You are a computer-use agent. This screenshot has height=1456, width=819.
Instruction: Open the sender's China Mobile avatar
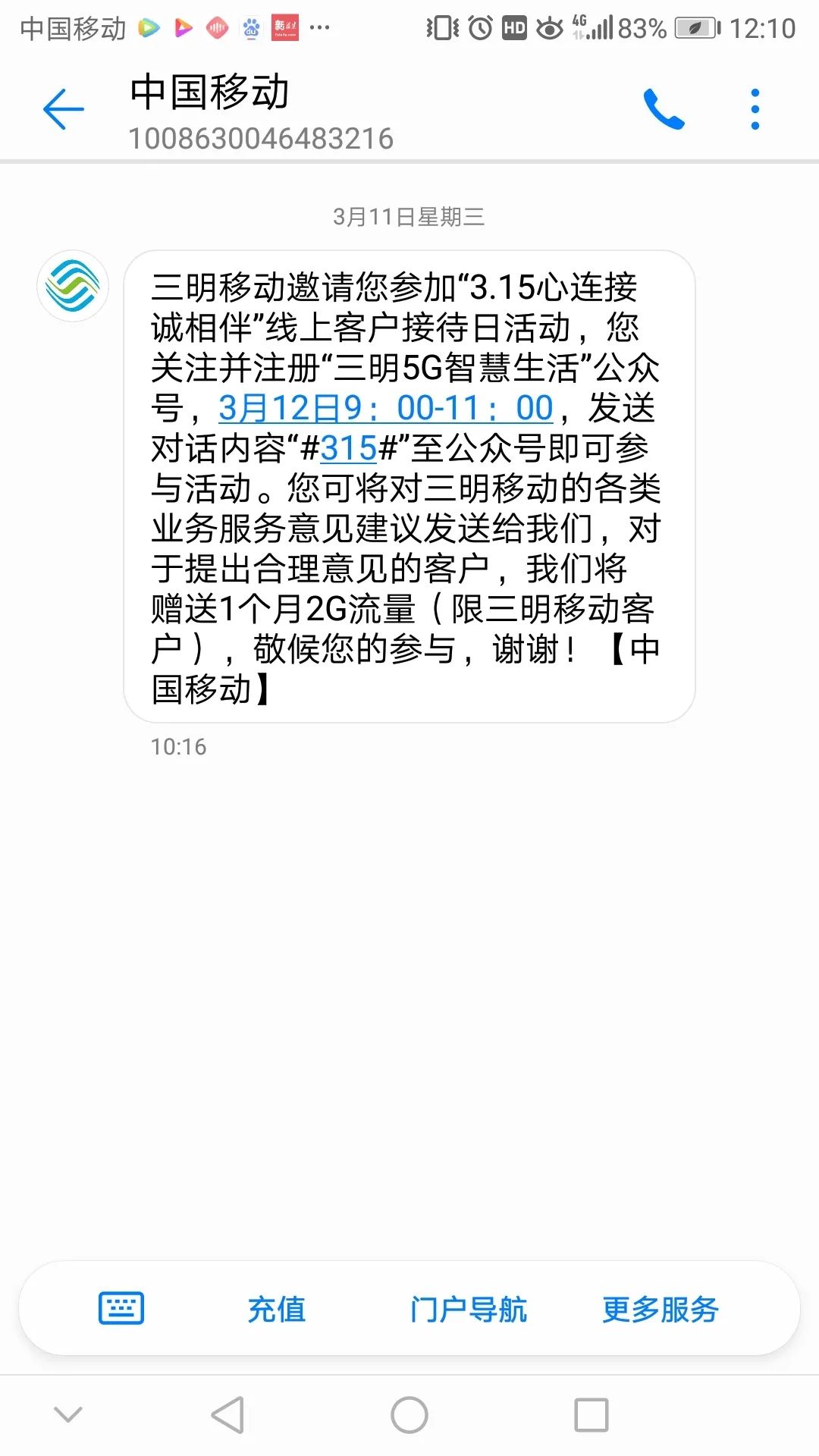click(73, 287)
